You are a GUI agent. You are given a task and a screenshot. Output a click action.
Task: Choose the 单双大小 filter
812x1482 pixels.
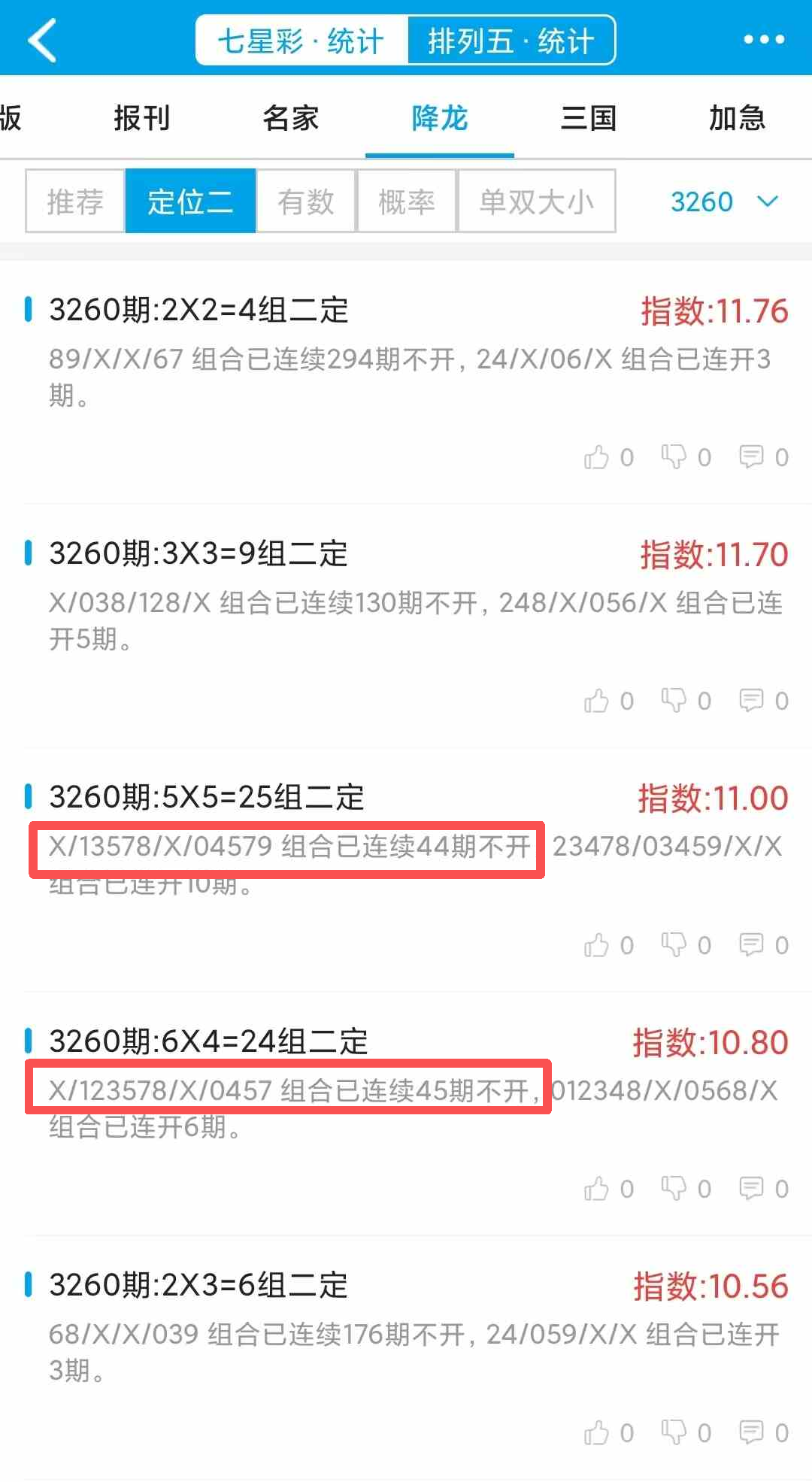pyautogui.click(x=537, y=202)
